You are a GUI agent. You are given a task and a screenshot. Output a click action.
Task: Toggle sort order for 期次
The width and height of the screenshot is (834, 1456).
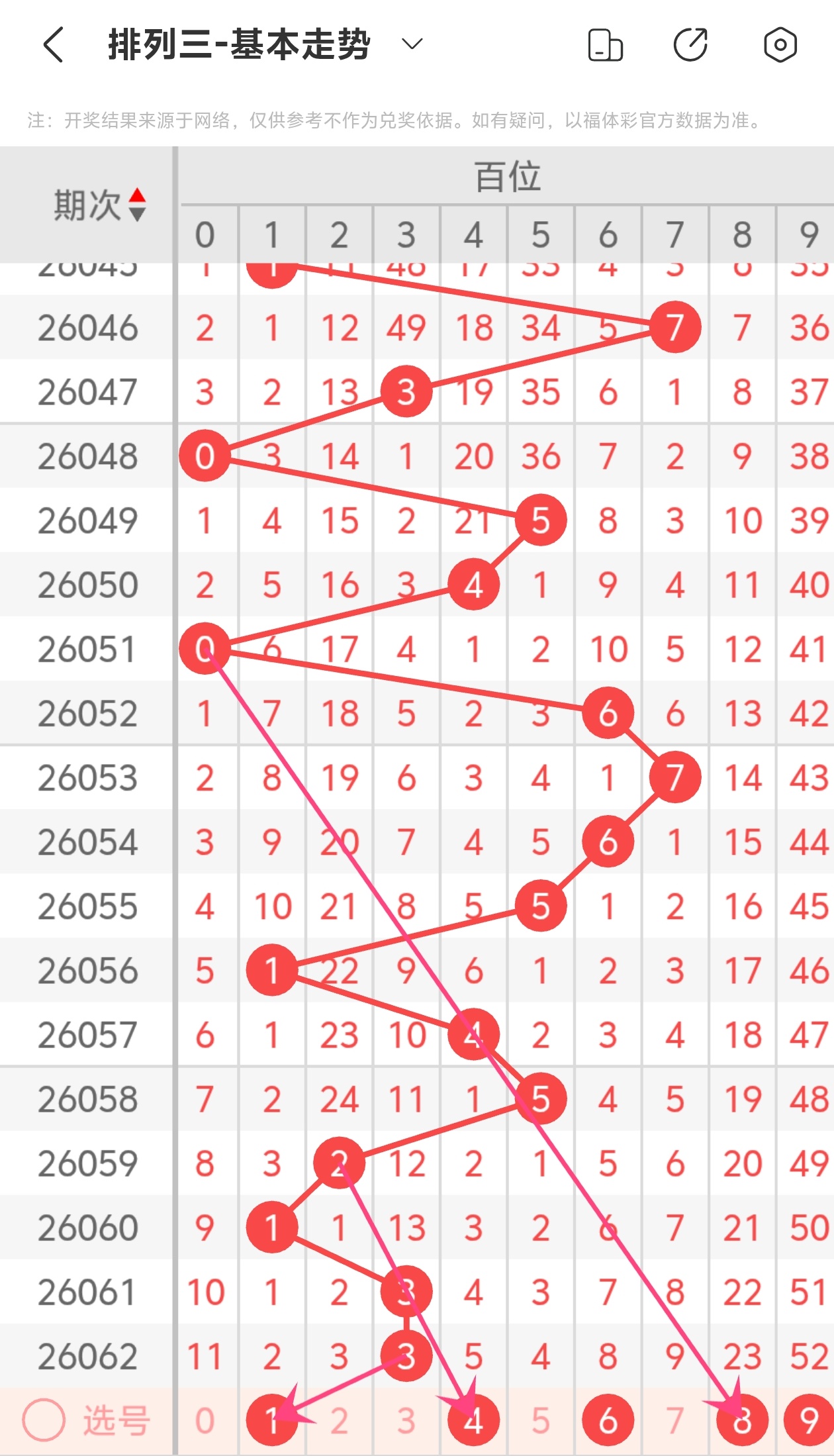pos(137,204)
